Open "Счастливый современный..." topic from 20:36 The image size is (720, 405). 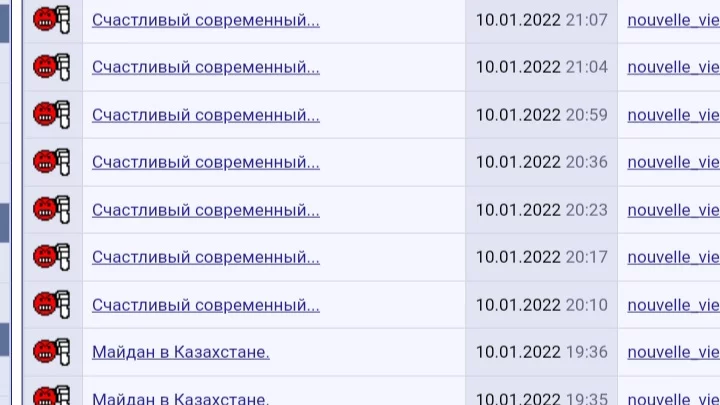(x=205, y=162)
